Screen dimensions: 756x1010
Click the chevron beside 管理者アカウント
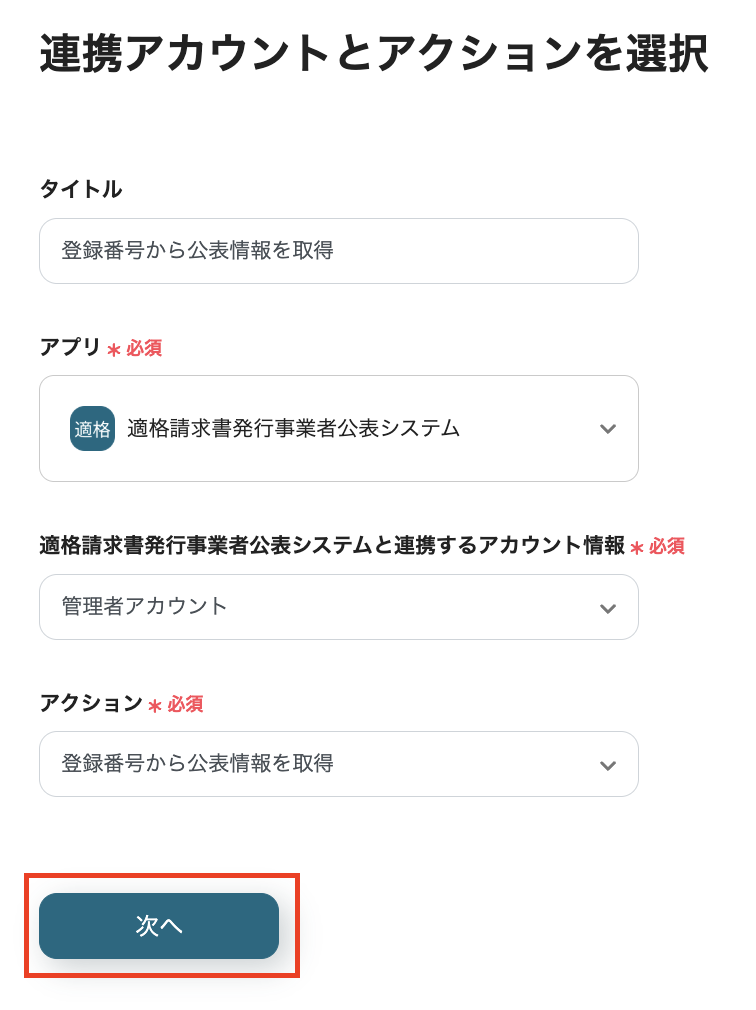(x=608, y=607)
